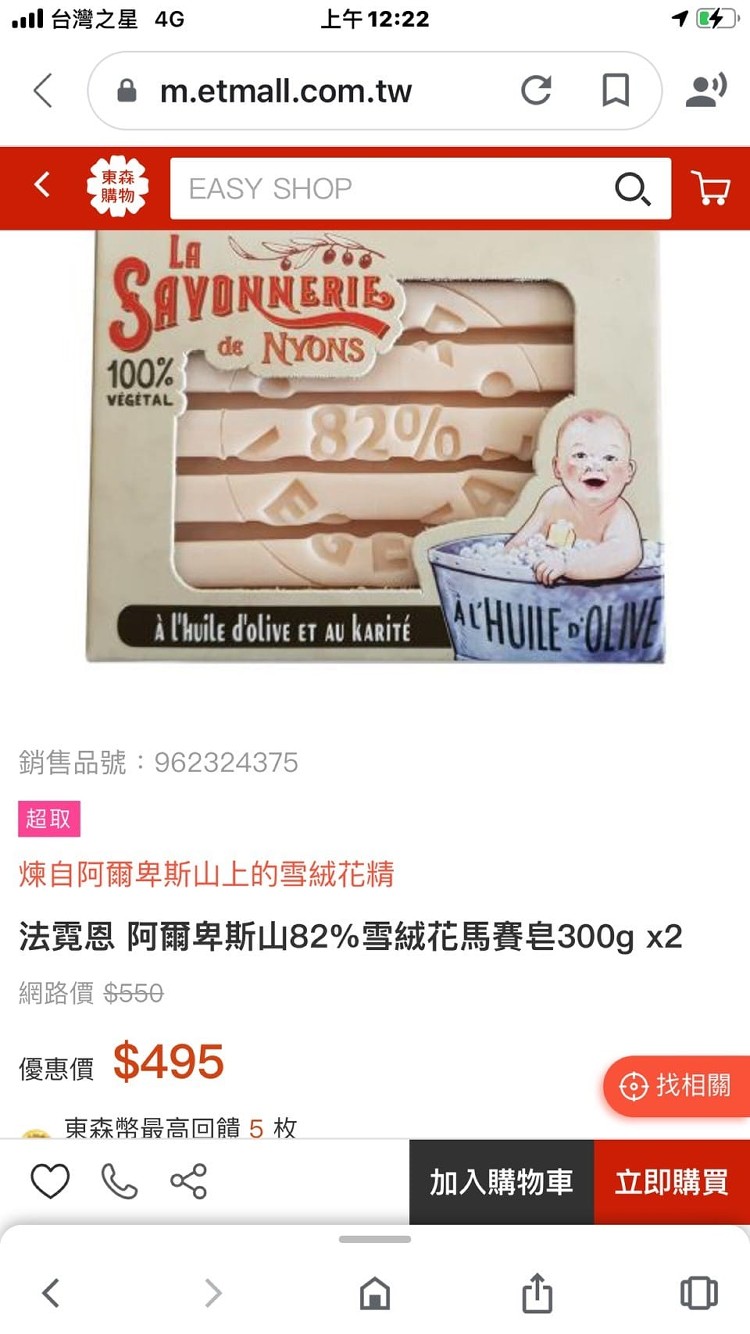Find related items with 找相關
The image size is (750, 1334).
coord(677,1086)
